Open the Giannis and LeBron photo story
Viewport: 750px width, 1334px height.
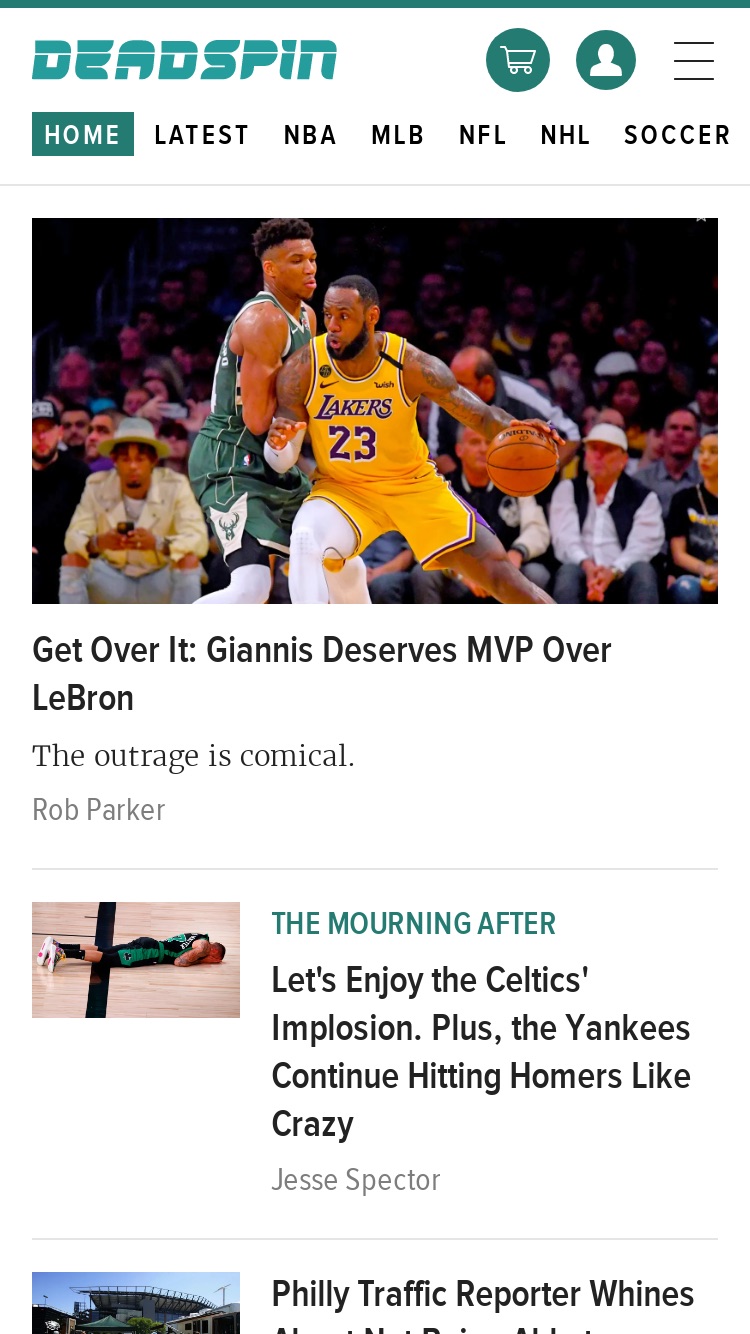(375, 411)
